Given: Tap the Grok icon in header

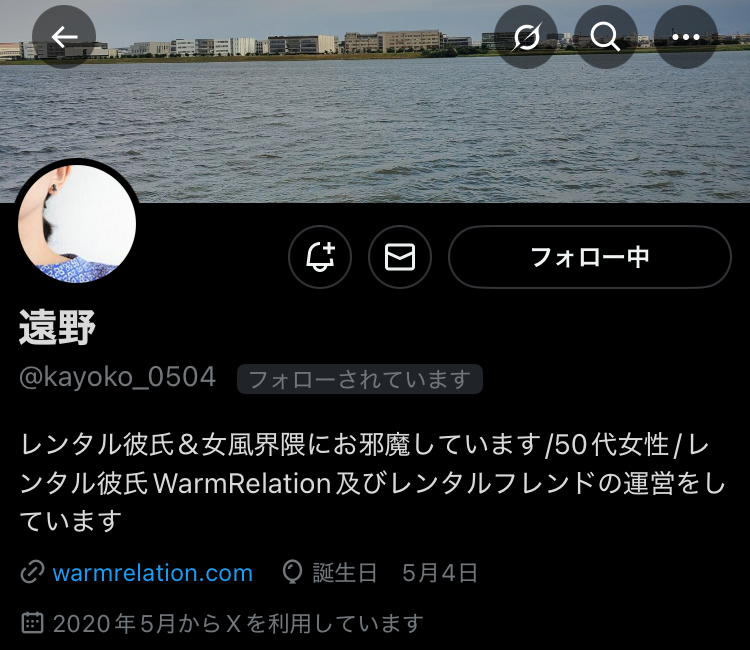Looking at the screenshot, I should (526, 37).
